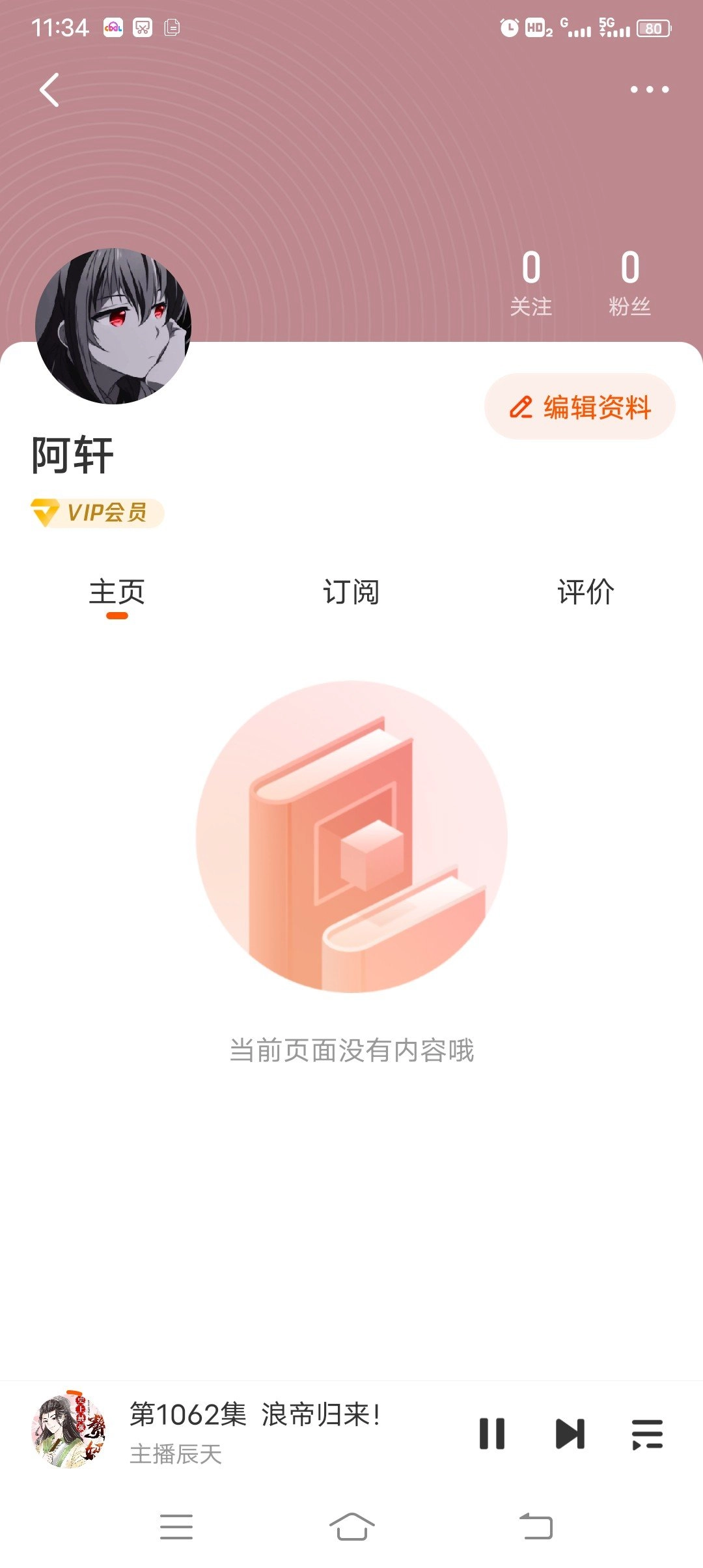Pause the current audio playback
This screenshot has width=703, height=1568.
492,1433
